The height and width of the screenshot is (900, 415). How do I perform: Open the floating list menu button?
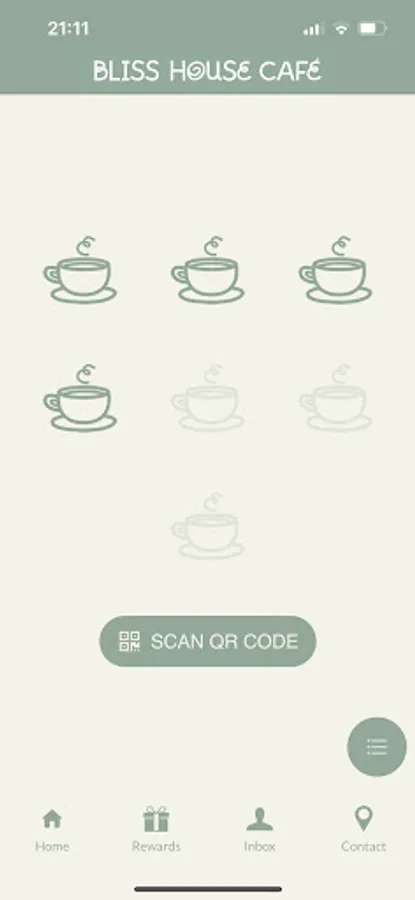[377, 747]
